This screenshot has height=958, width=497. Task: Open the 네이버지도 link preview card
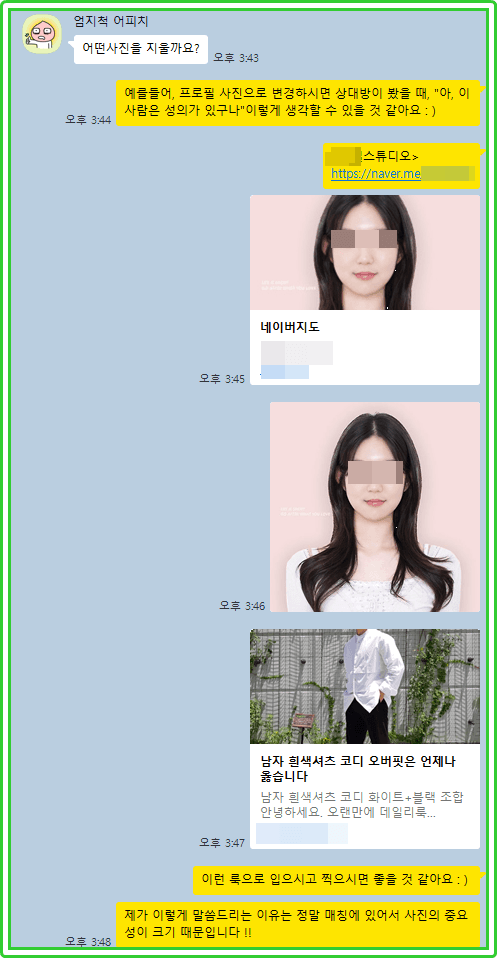coord(364,290)
